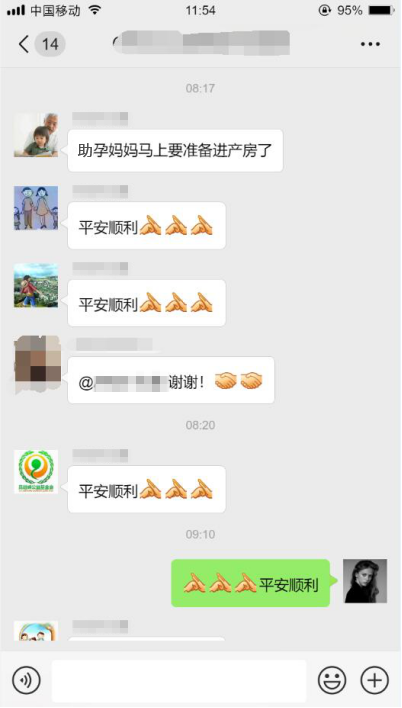The height and width of the screenshot is (708, 402).
Task: View your own profile avatar
Action: click(x=365, y=581)
